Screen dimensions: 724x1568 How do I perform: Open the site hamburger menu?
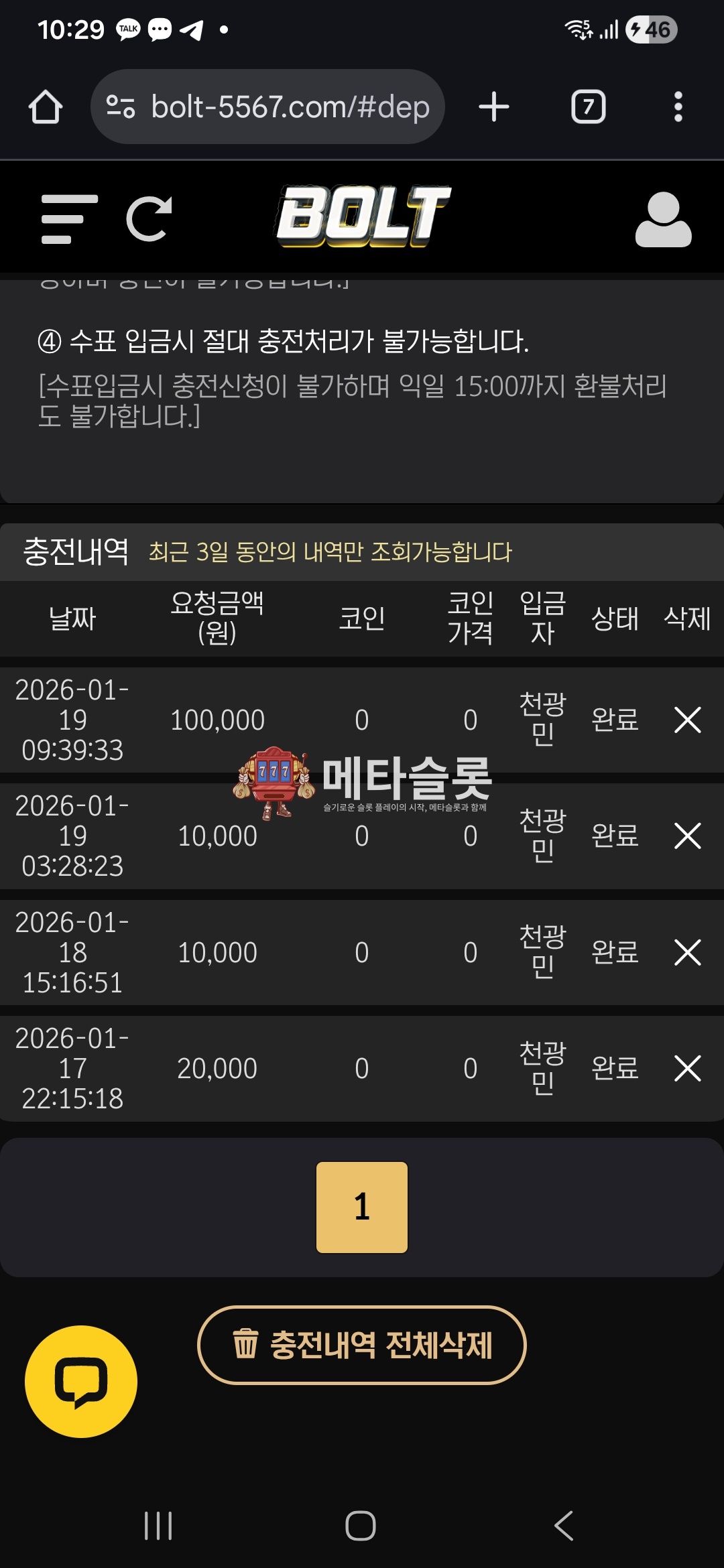69,219
